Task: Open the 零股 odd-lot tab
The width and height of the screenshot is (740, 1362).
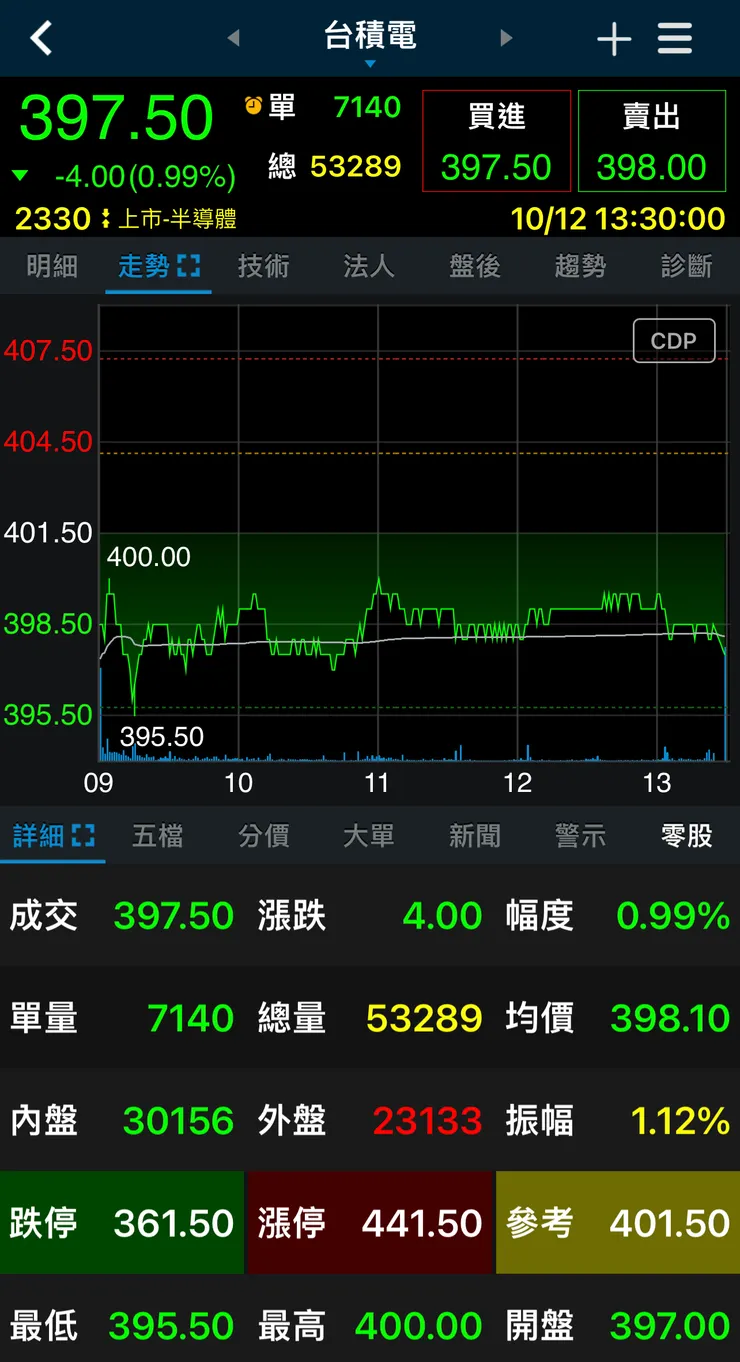Action: click(685, 836)
